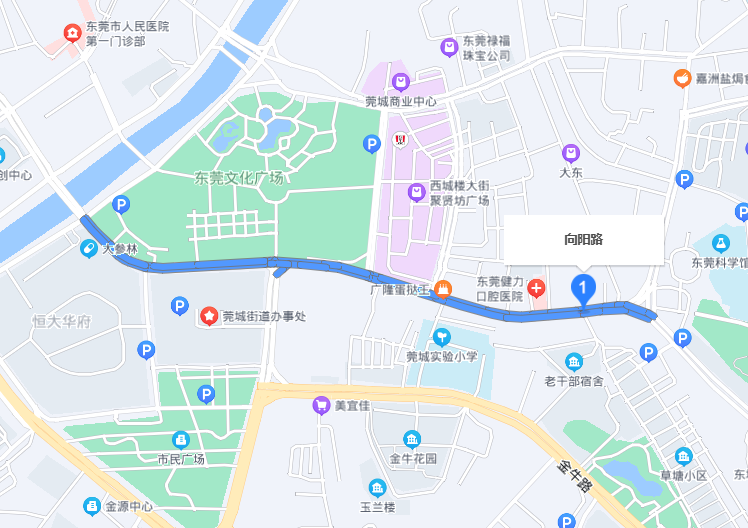The height and width of the screenshot is (528, 748).
Task: Tap the 莞城实验小学 school marker
Action: [442, 336]
